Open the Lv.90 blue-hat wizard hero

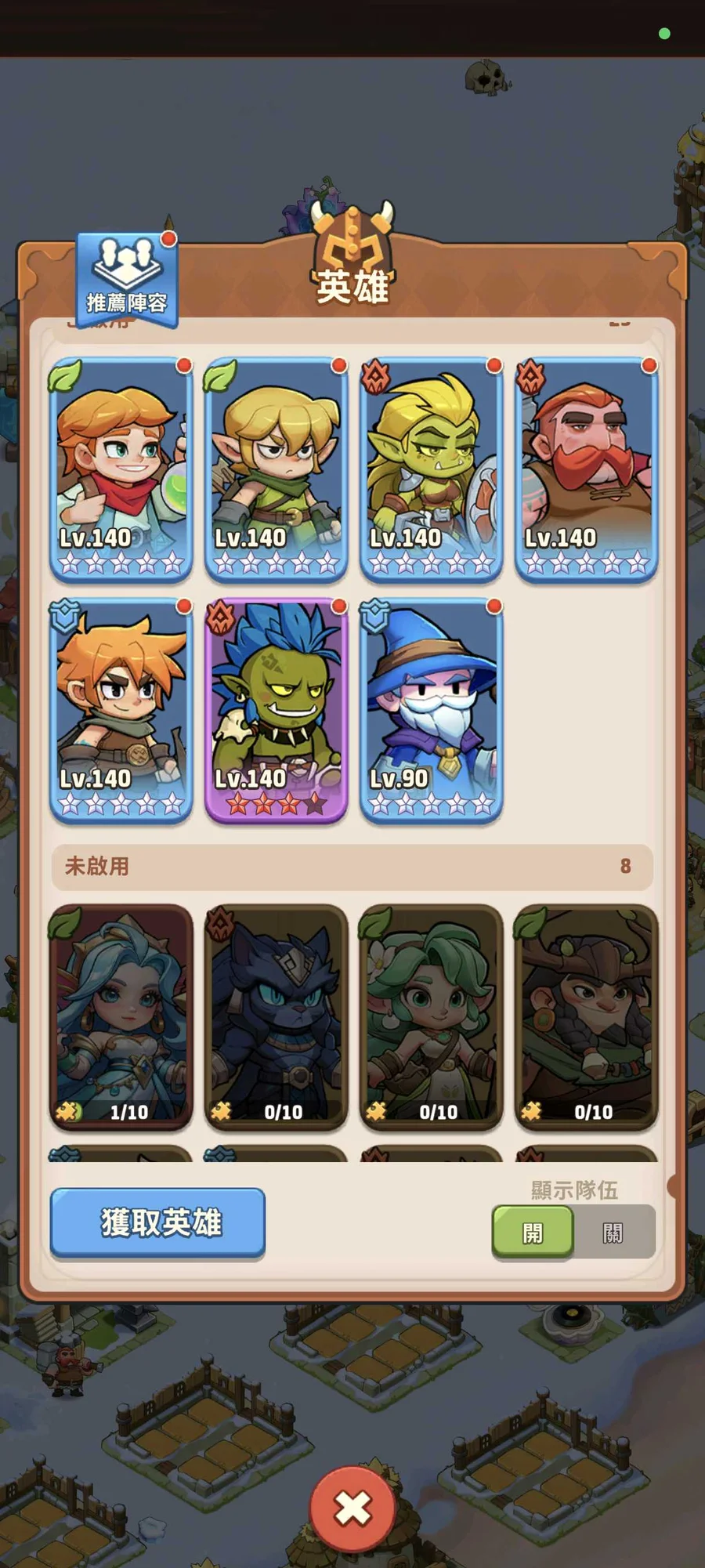tap(431, 711)
